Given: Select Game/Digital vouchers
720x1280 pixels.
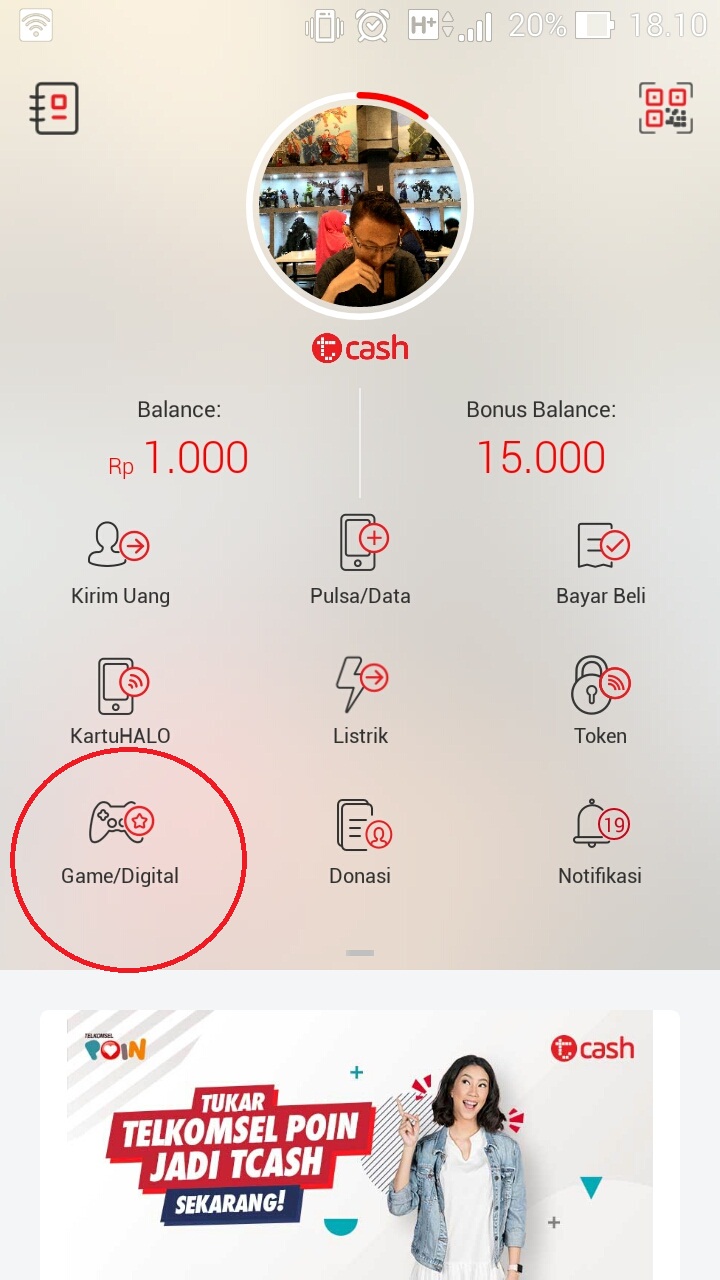Looking at the screenshot, I should (x=120, y=842).
